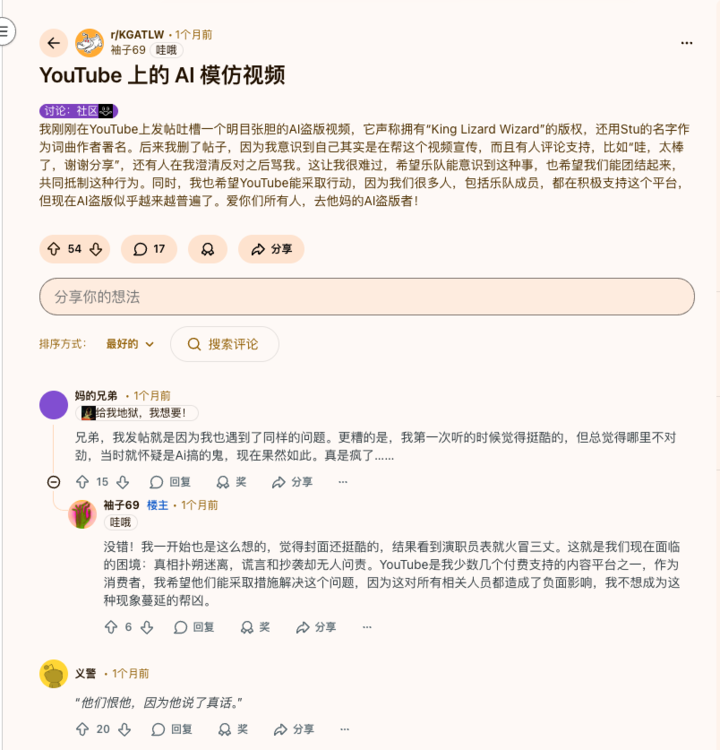
Task: Open the post overflow menu
Action: (x=686, y=43)
